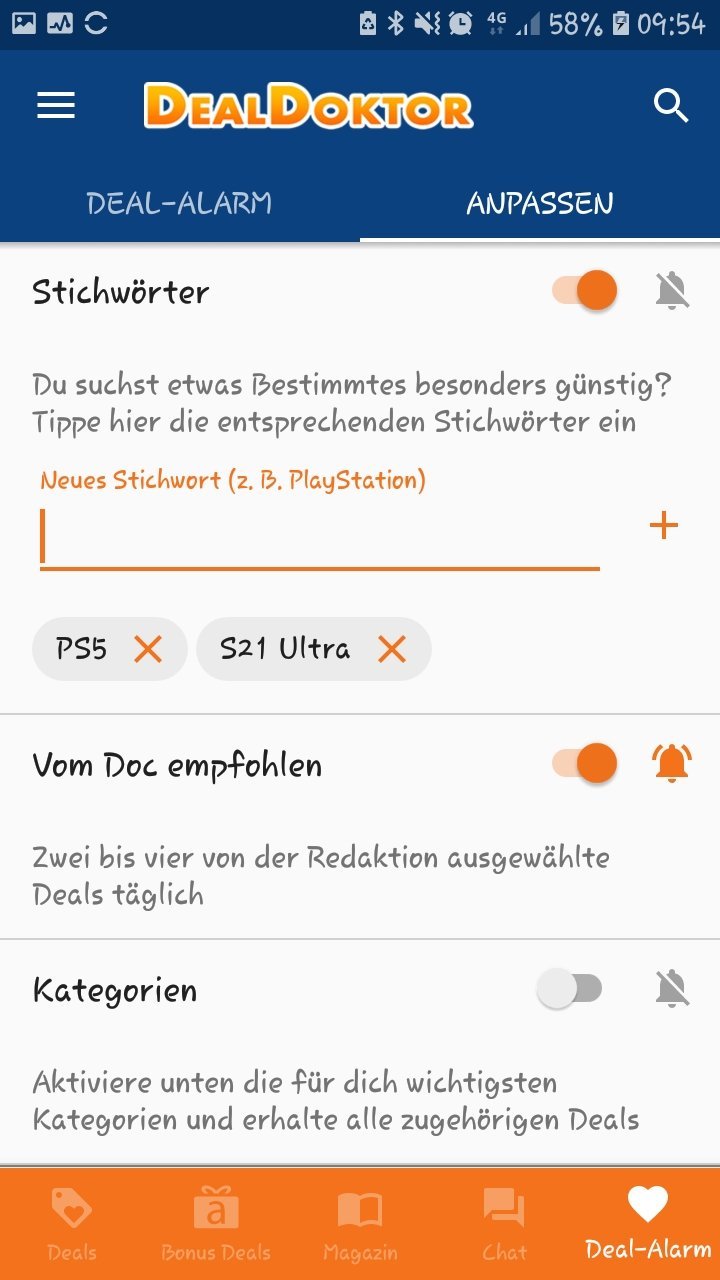Viewport: 720px width, 1280px height.
Task: Open the hamburger drawer menu
Action: (x=56, y=105)
